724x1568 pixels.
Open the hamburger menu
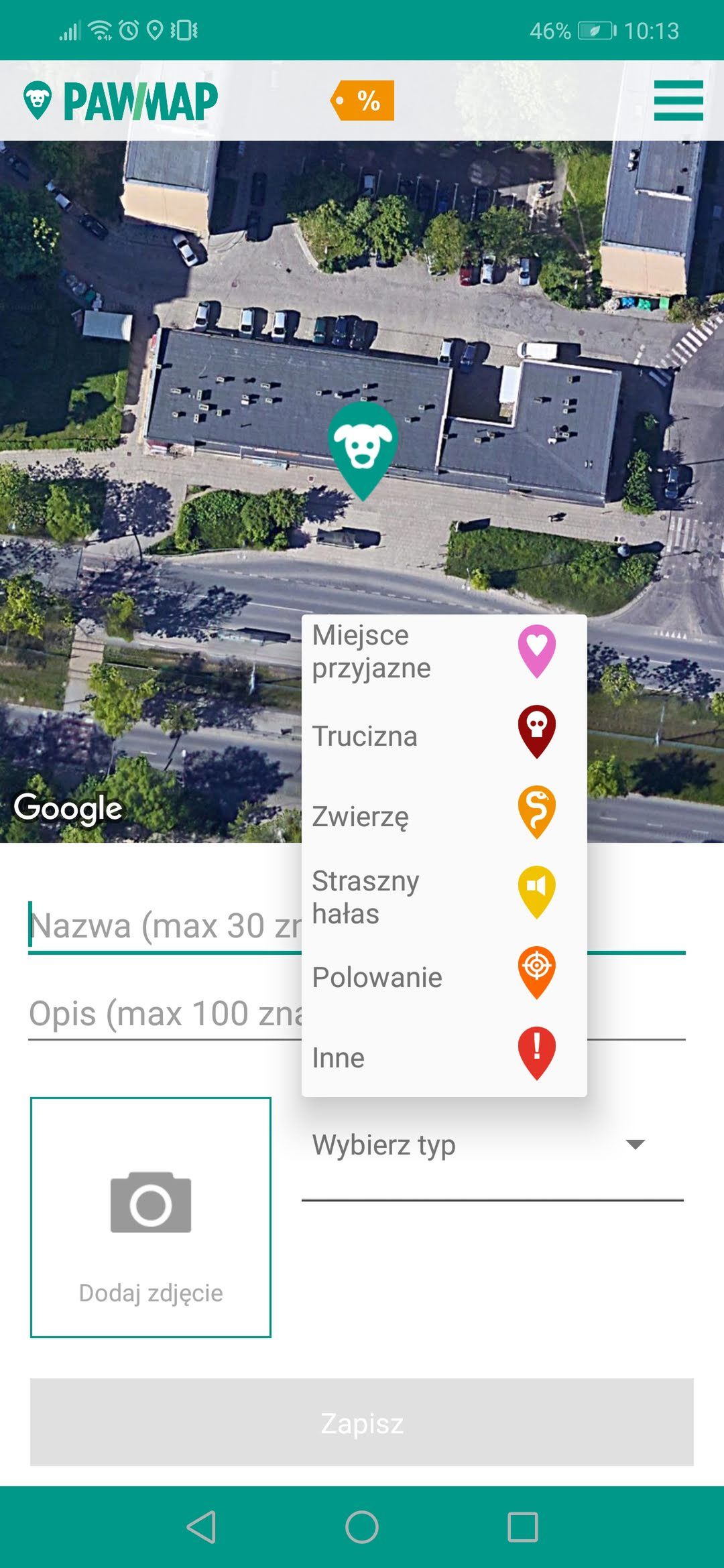[x=678, y=101]
